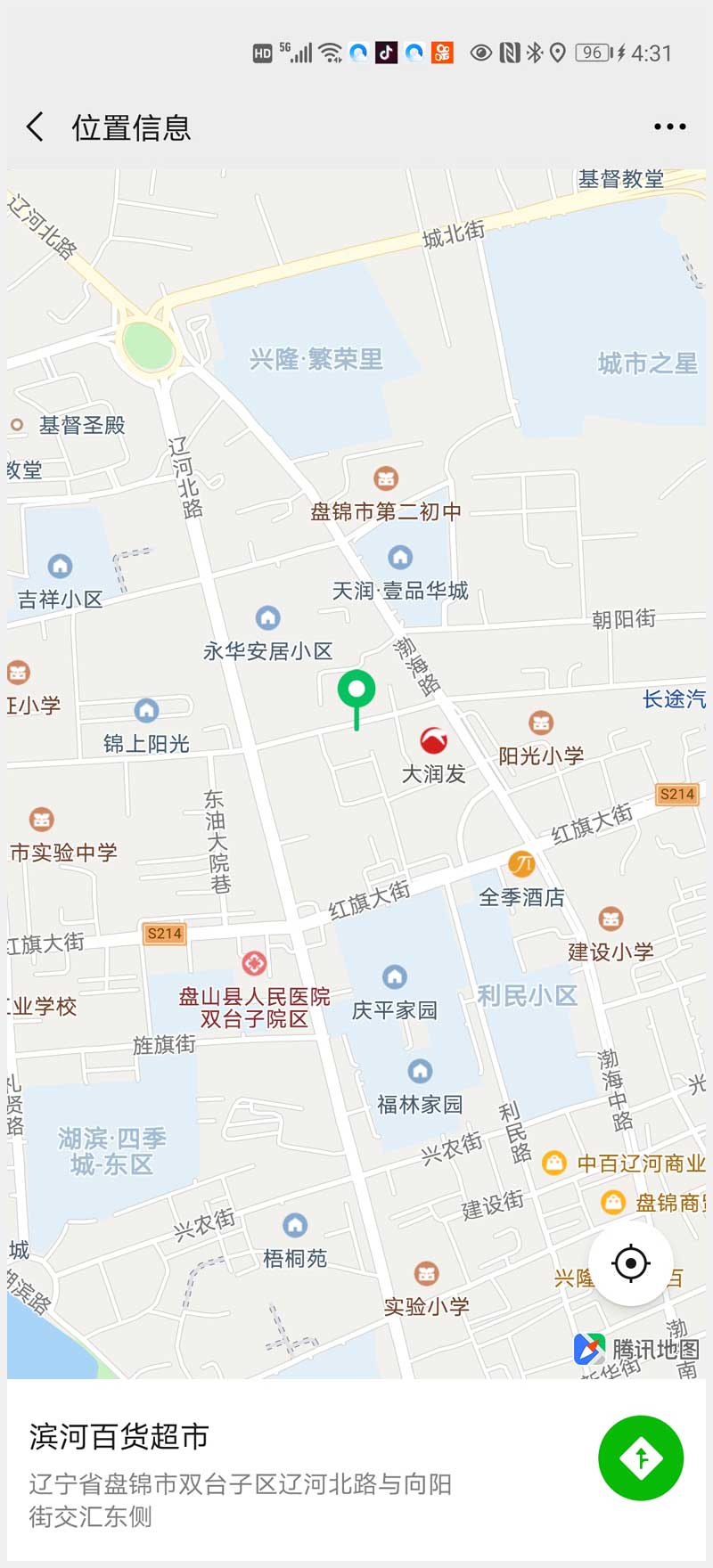Tap the green location pin on the map

coord(356,692)
